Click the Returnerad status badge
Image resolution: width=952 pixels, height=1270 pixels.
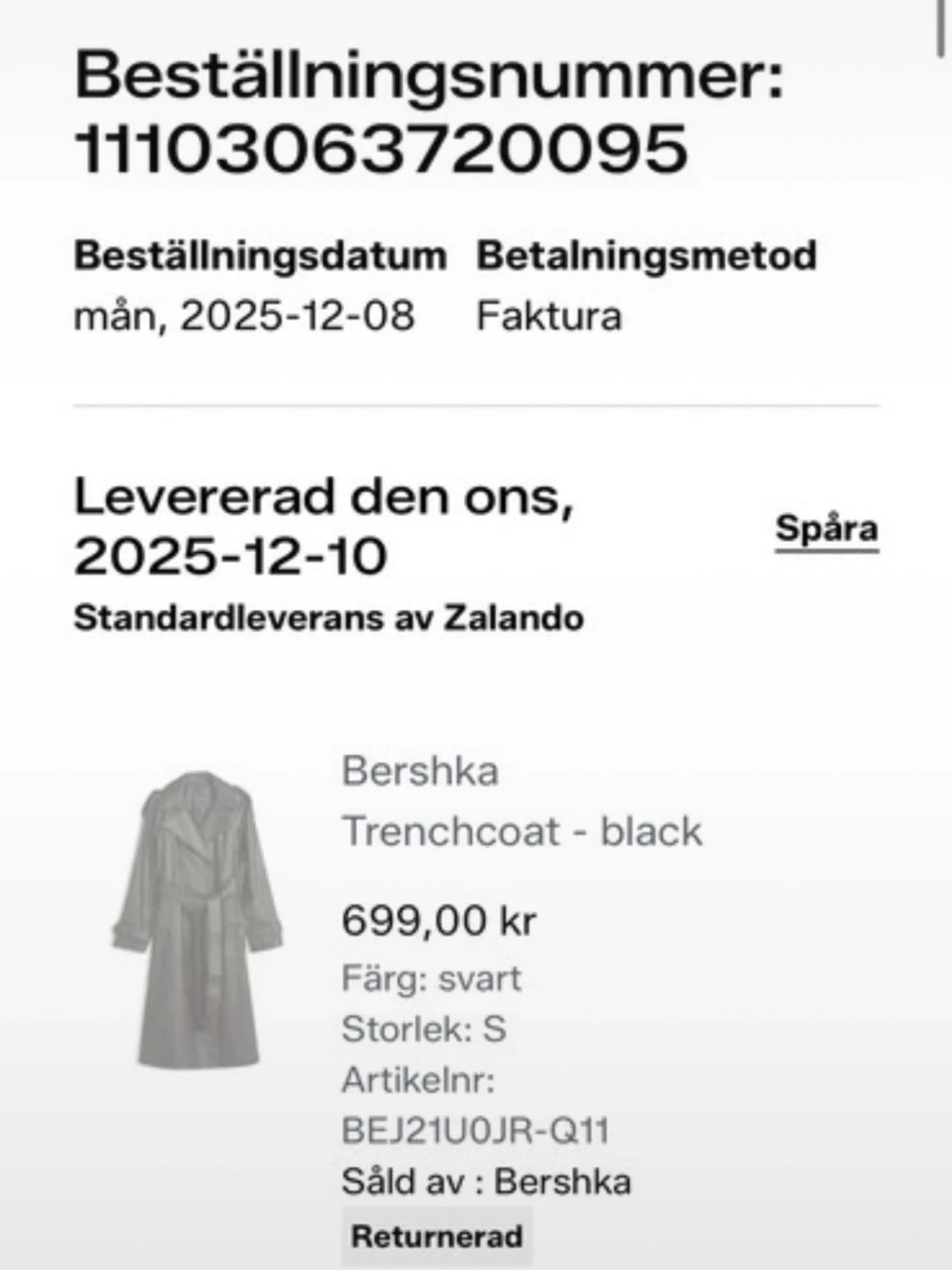pos(437,1238)
